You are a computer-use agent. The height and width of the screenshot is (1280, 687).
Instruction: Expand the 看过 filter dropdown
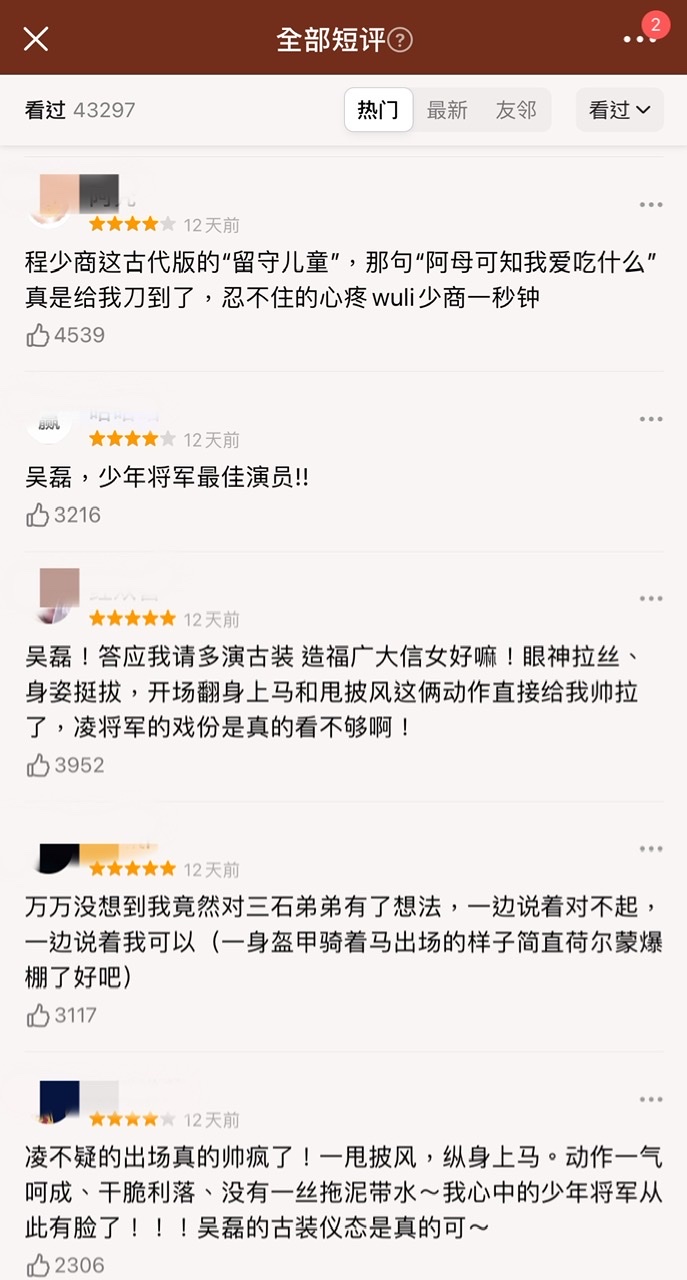coord(619,110)
